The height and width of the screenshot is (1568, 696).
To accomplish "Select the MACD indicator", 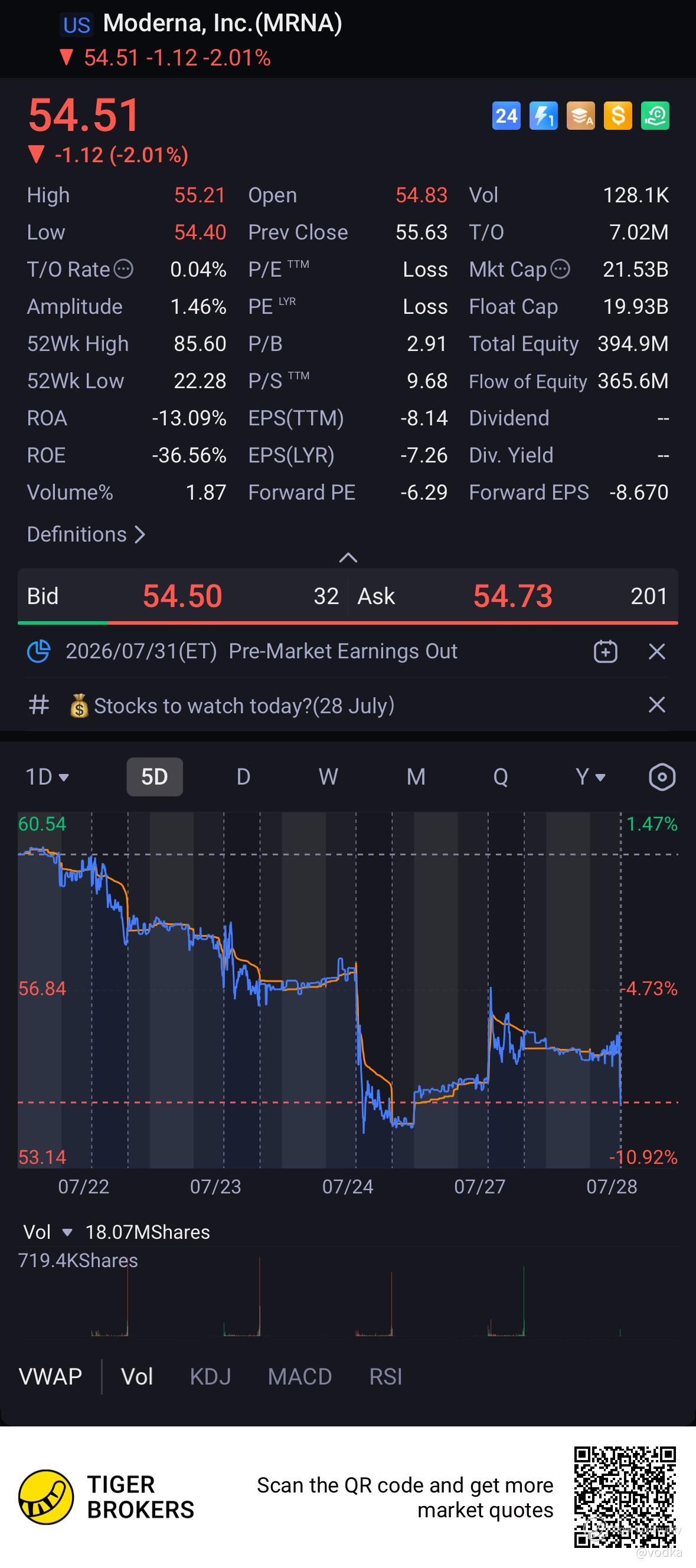I will [299, 1376].
